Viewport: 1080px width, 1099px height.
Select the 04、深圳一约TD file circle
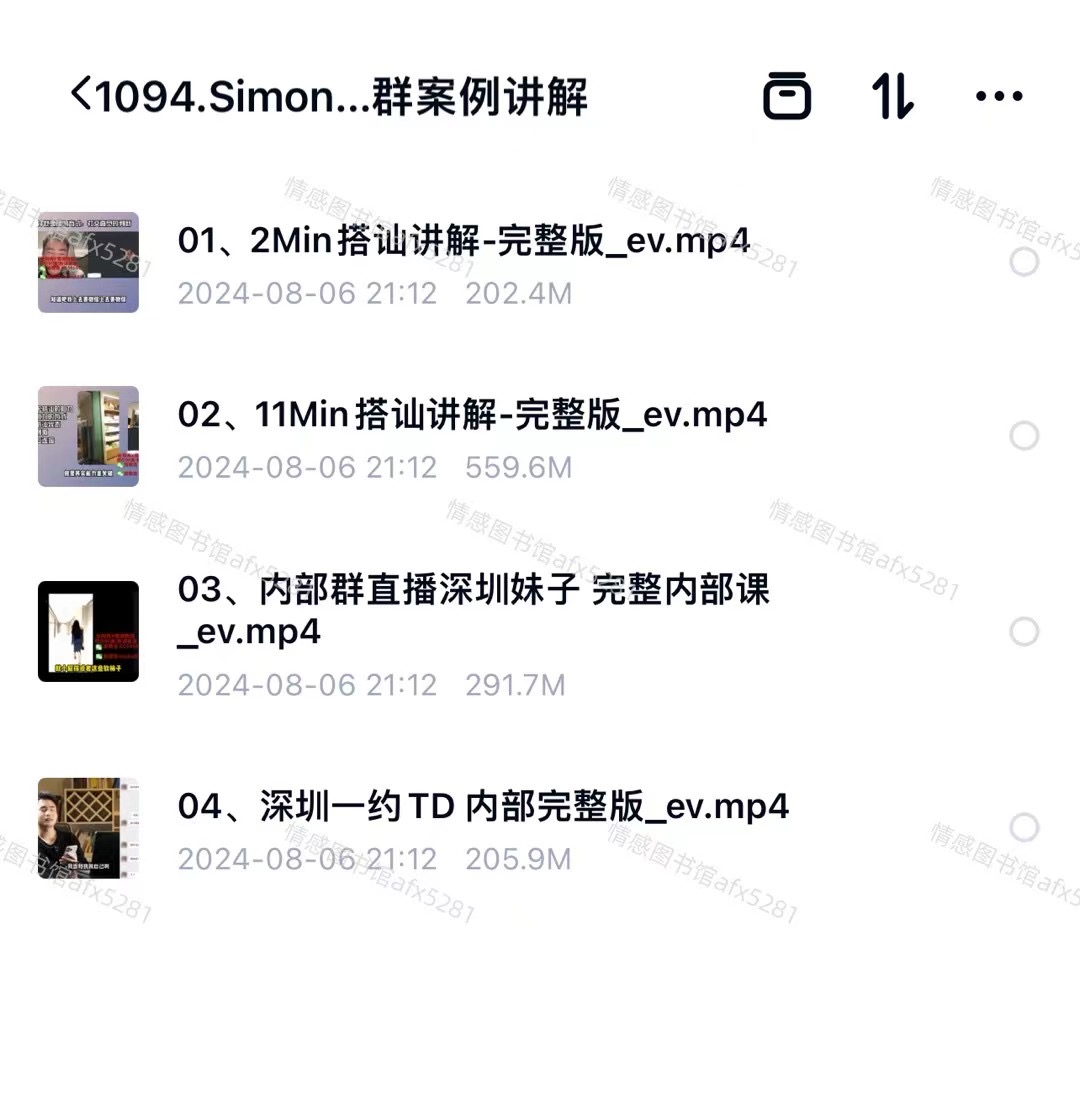pyautogui.click(x=1024, y=828)
